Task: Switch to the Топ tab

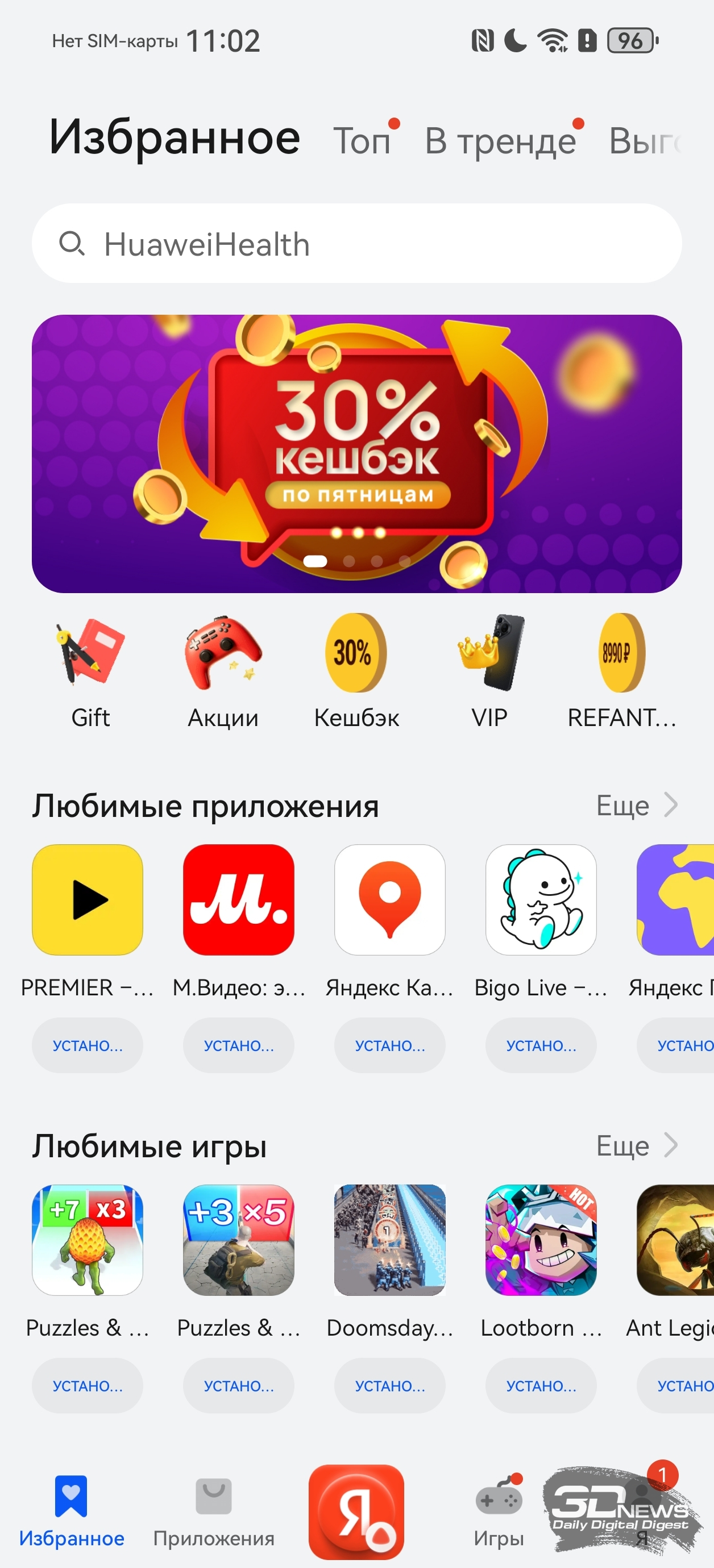Action: (x=362, y=141)
